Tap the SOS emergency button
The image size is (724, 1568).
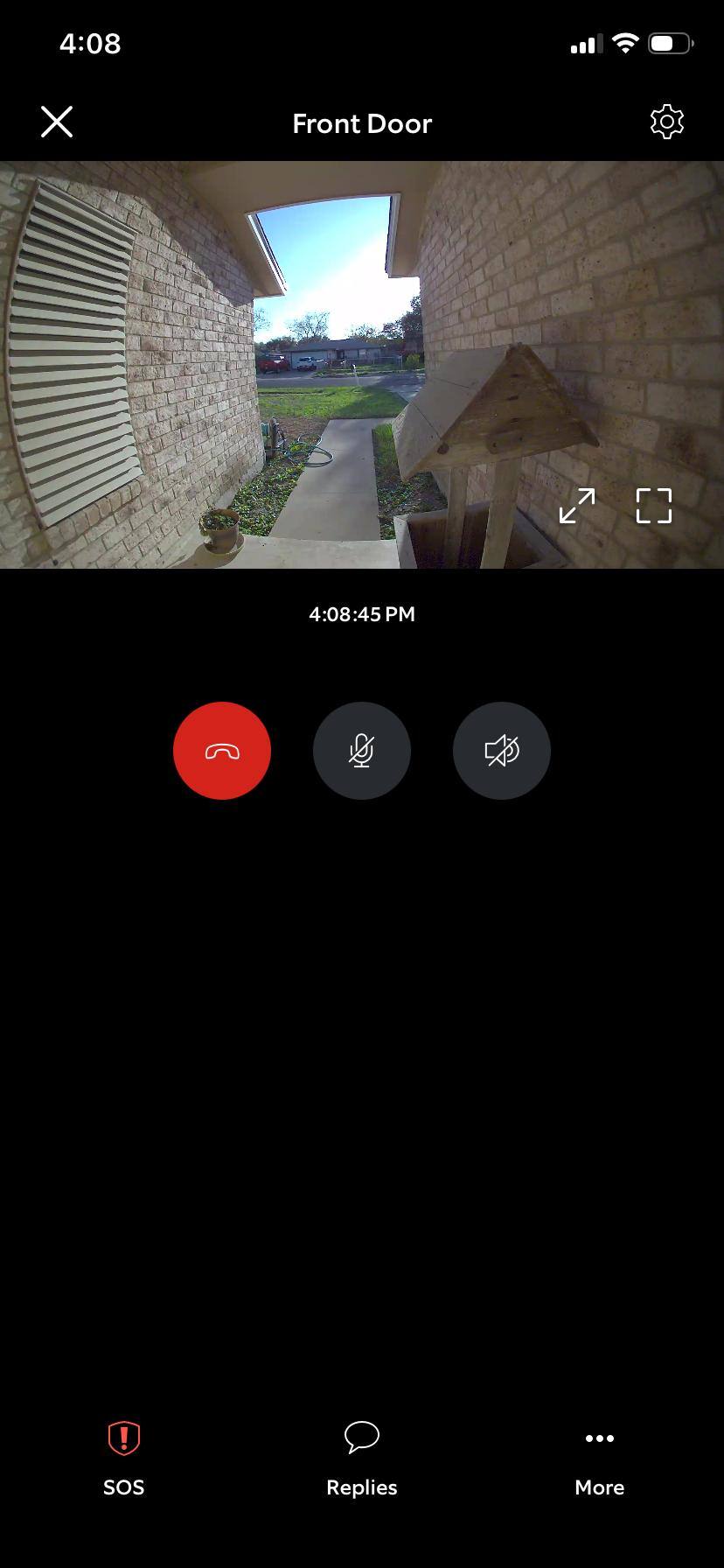(123, 1457)
